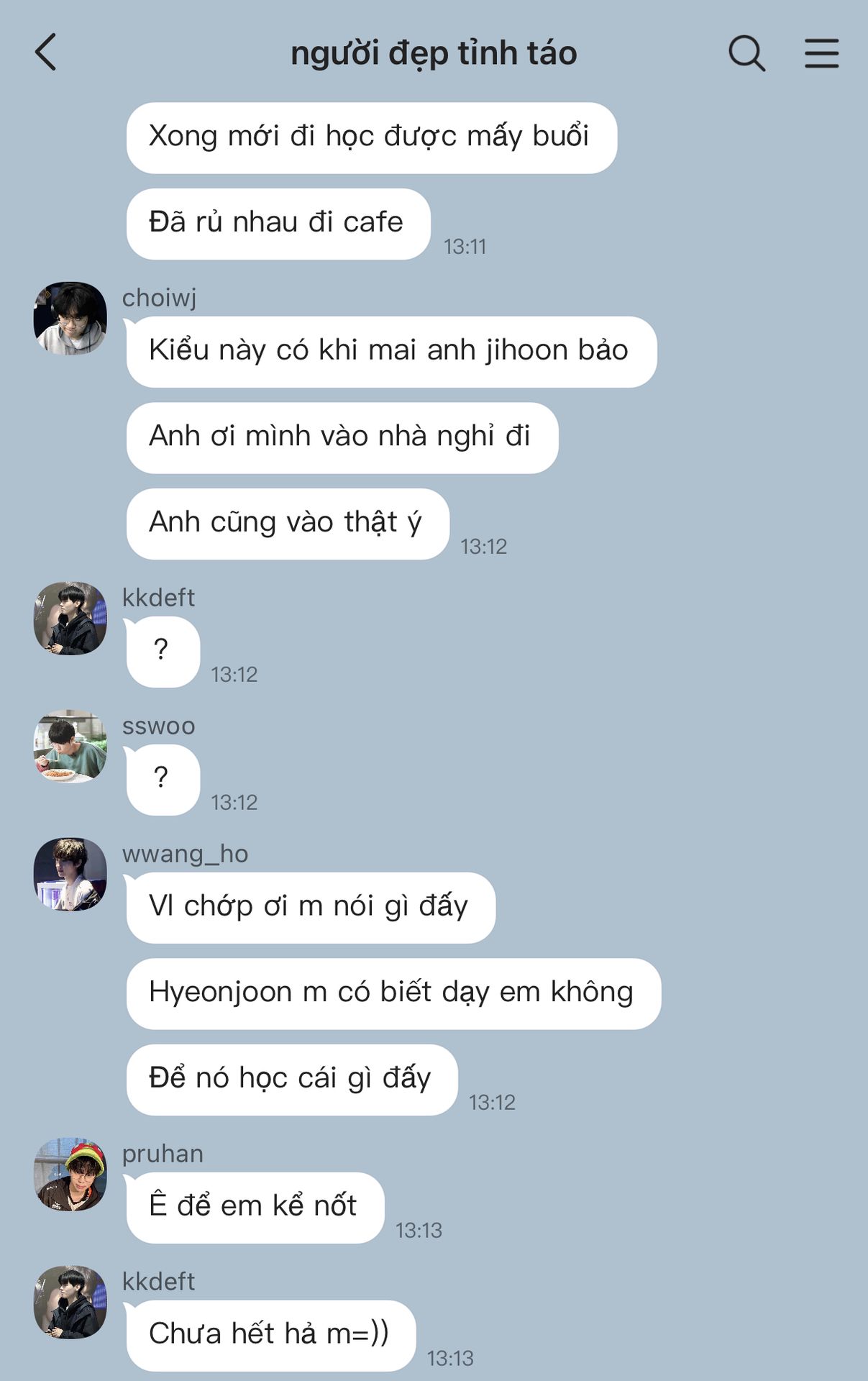View sswoo's profile avatar

point(70,746)
